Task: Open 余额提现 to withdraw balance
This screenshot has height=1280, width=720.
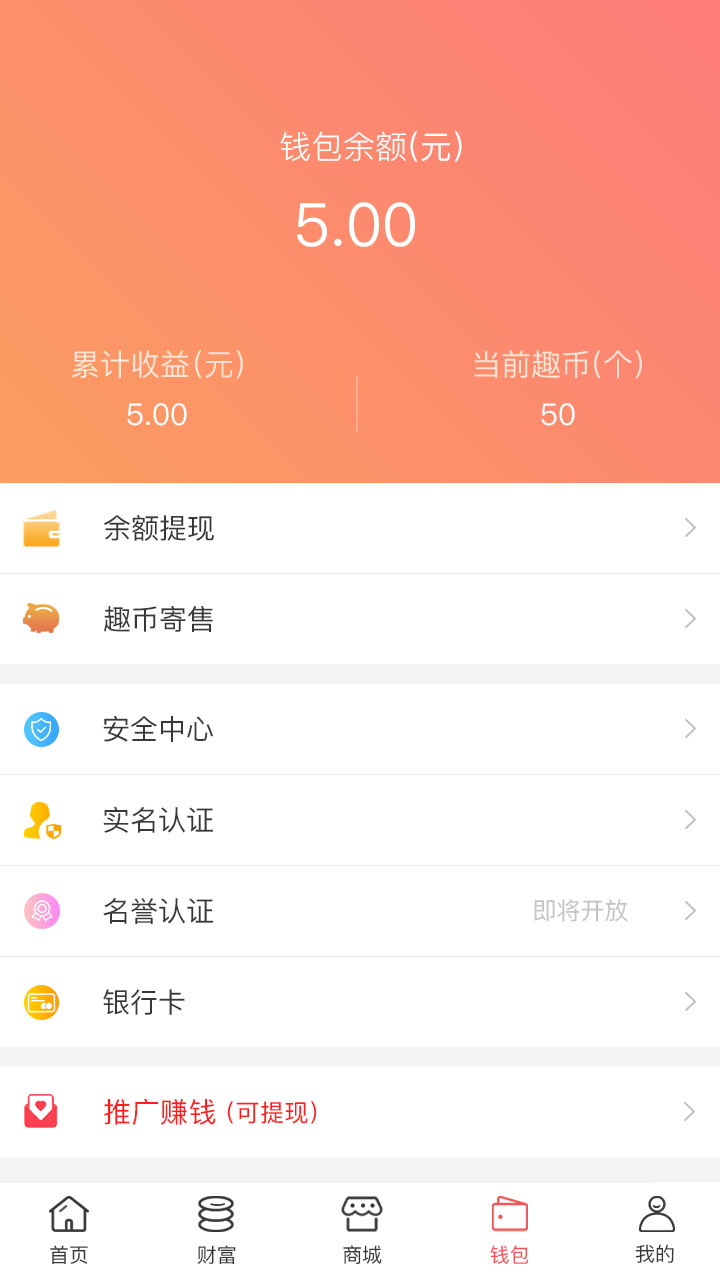Action: (360, 528)
